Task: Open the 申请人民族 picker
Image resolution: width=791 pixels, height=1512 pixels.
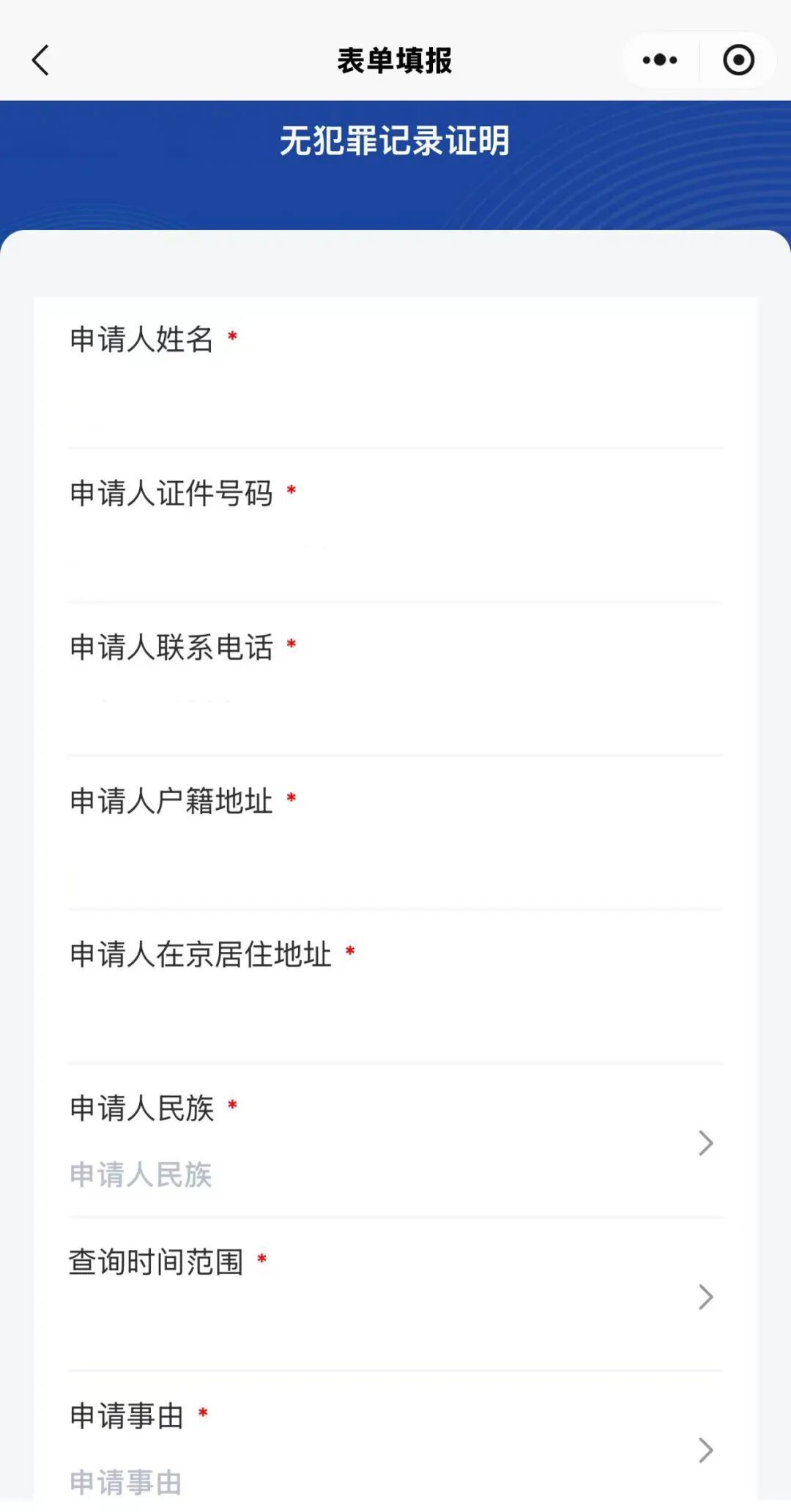Action: tap(395, 1173)
